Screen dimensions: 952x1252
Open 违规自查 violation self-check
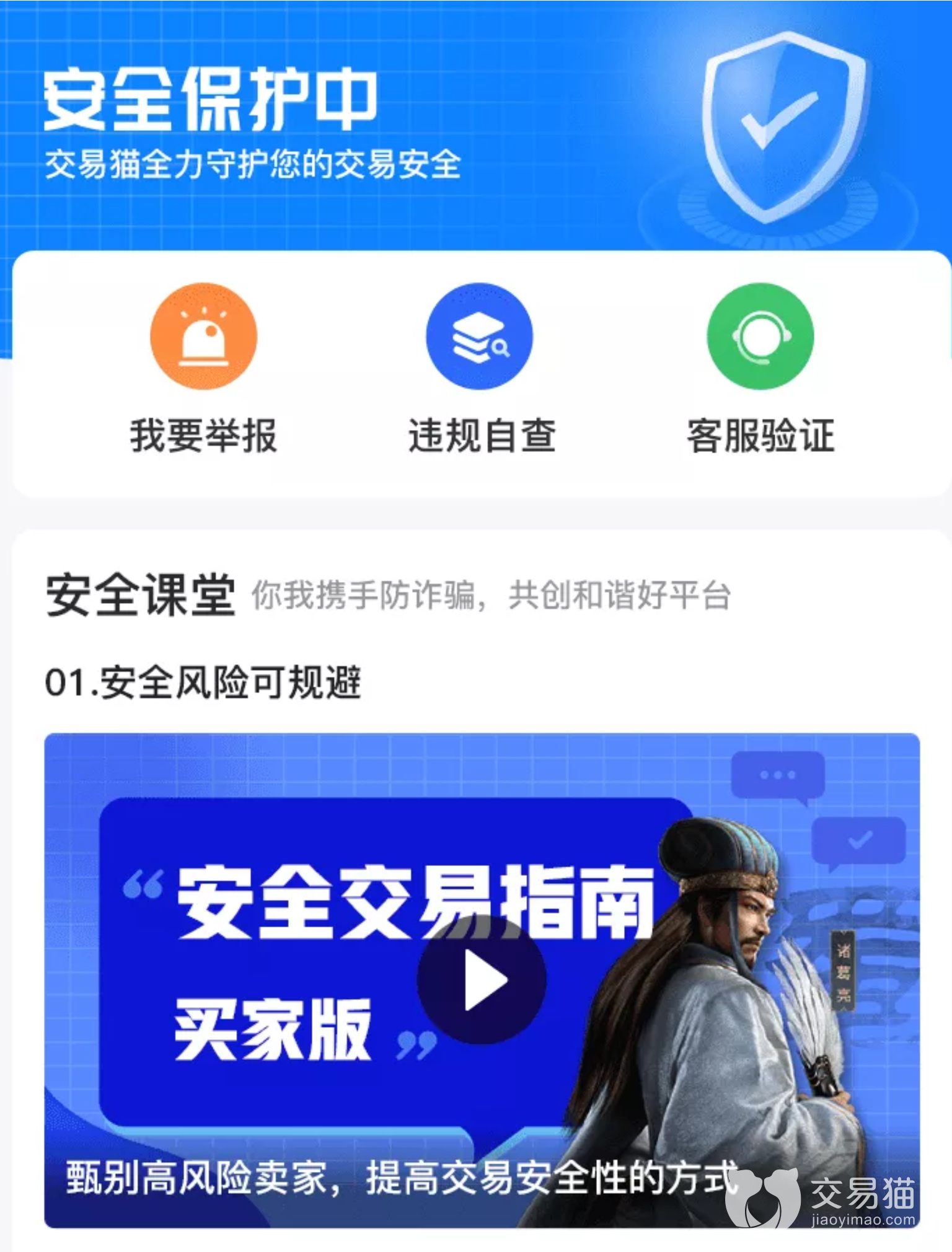(479, 338)
